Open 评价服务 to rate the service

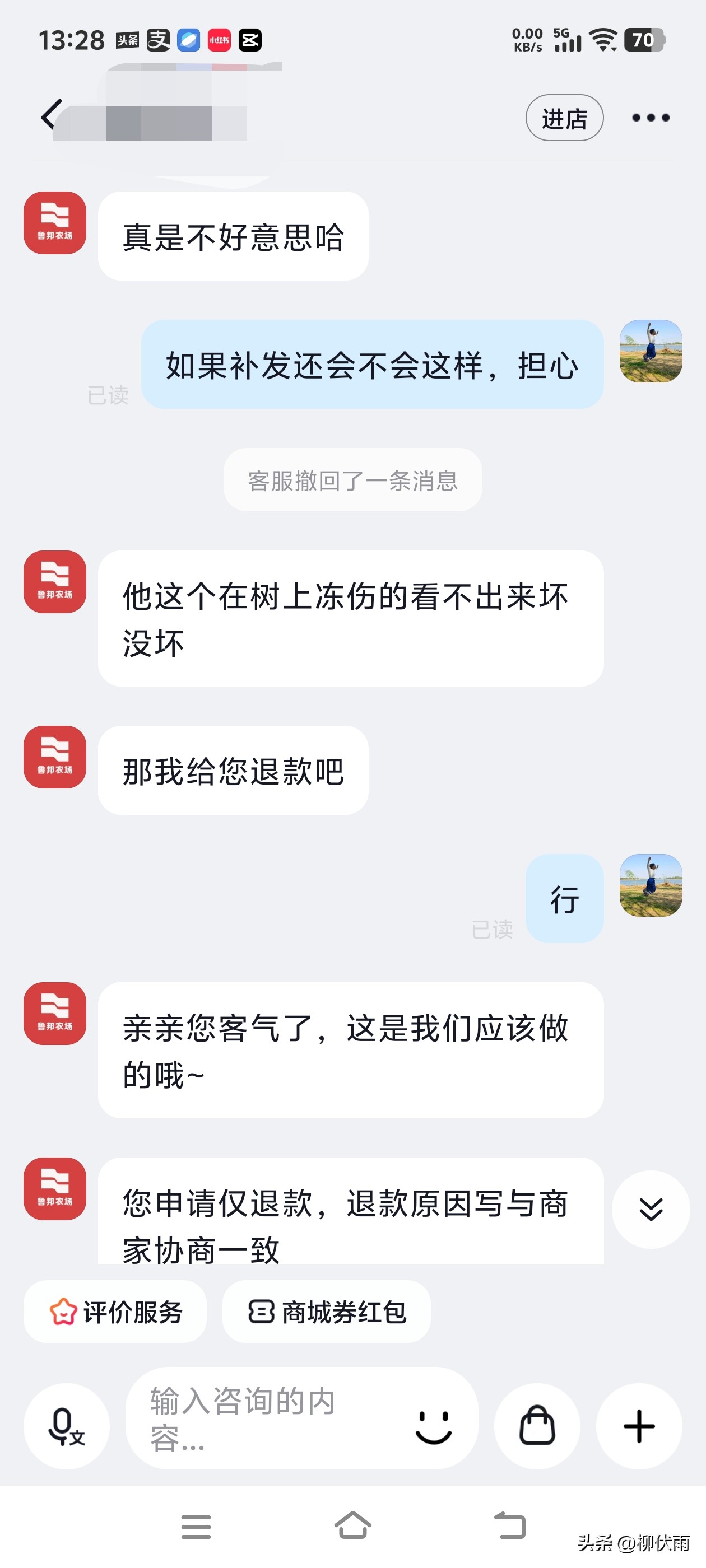coord(115,1312)
